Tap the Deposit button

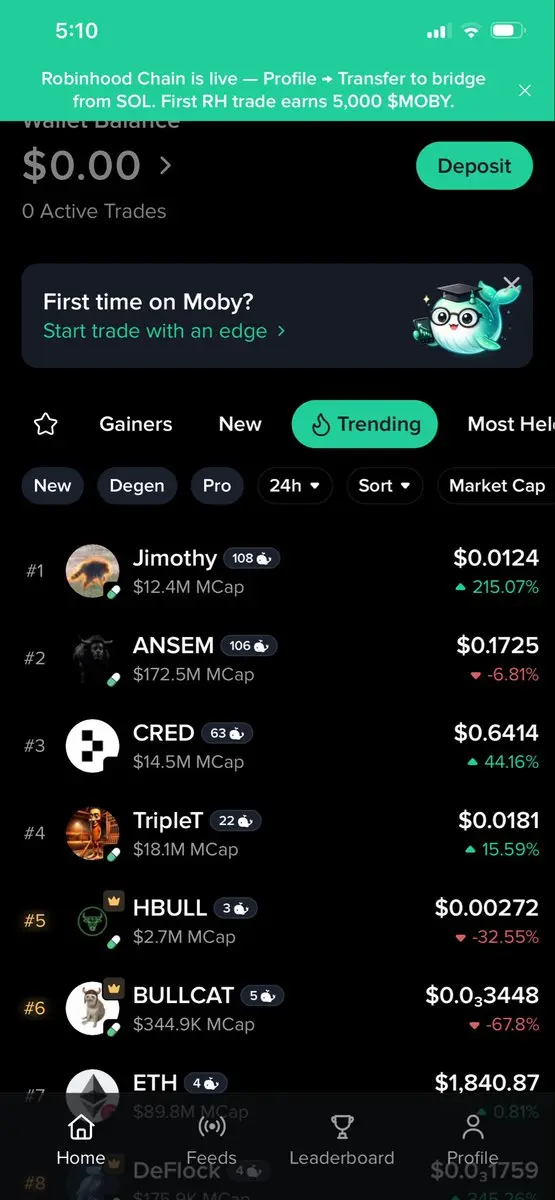point(474,166)
